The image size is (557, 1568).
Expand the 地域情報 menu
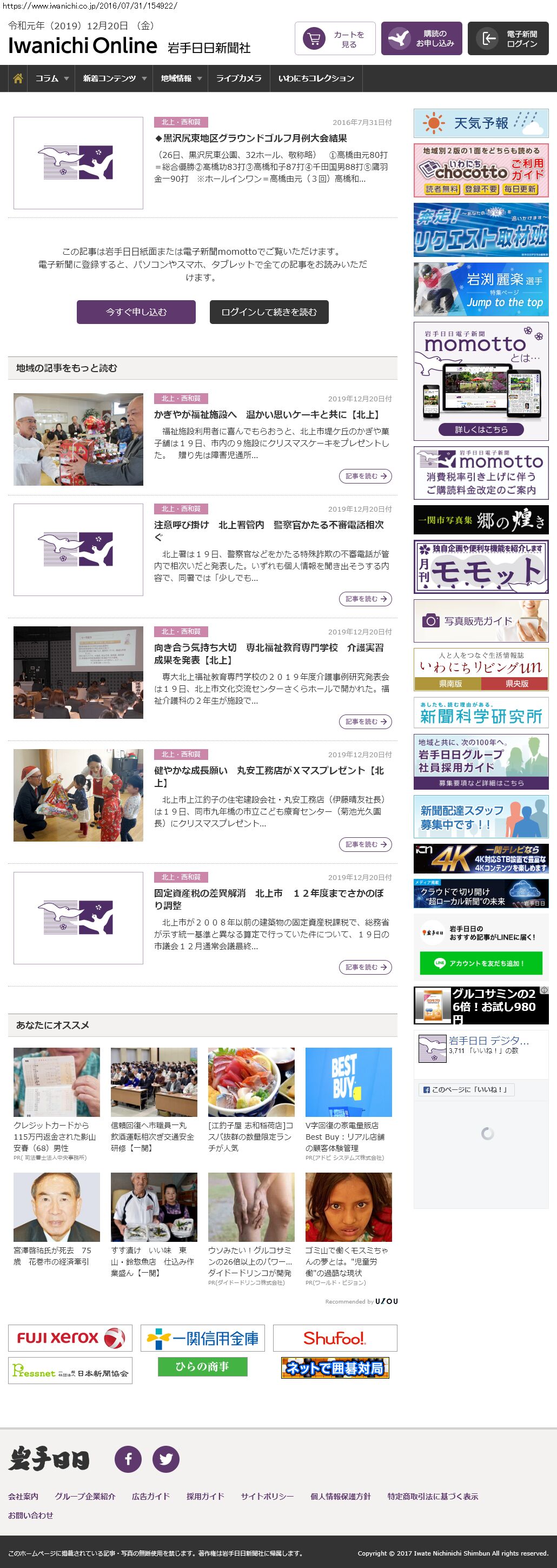181,78
